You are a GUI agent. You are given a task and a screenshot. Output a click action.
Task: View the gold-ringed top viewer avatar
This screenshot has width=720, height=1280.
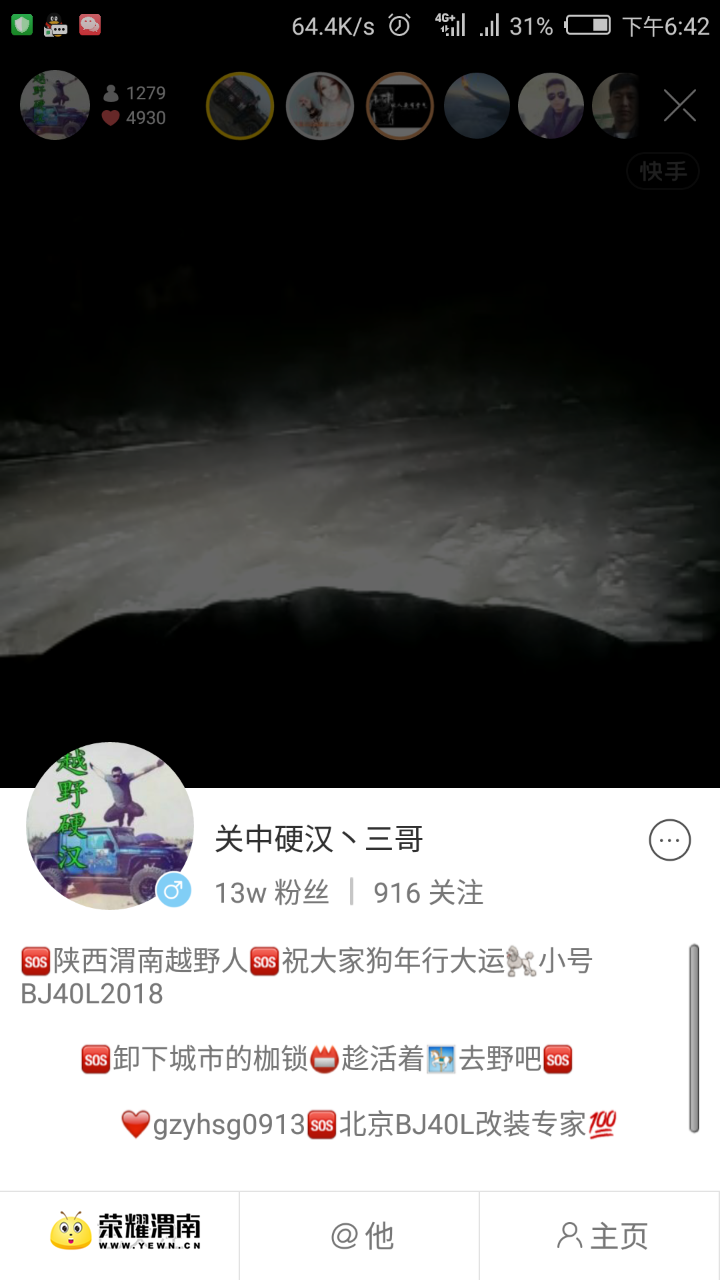click(240, 105)
